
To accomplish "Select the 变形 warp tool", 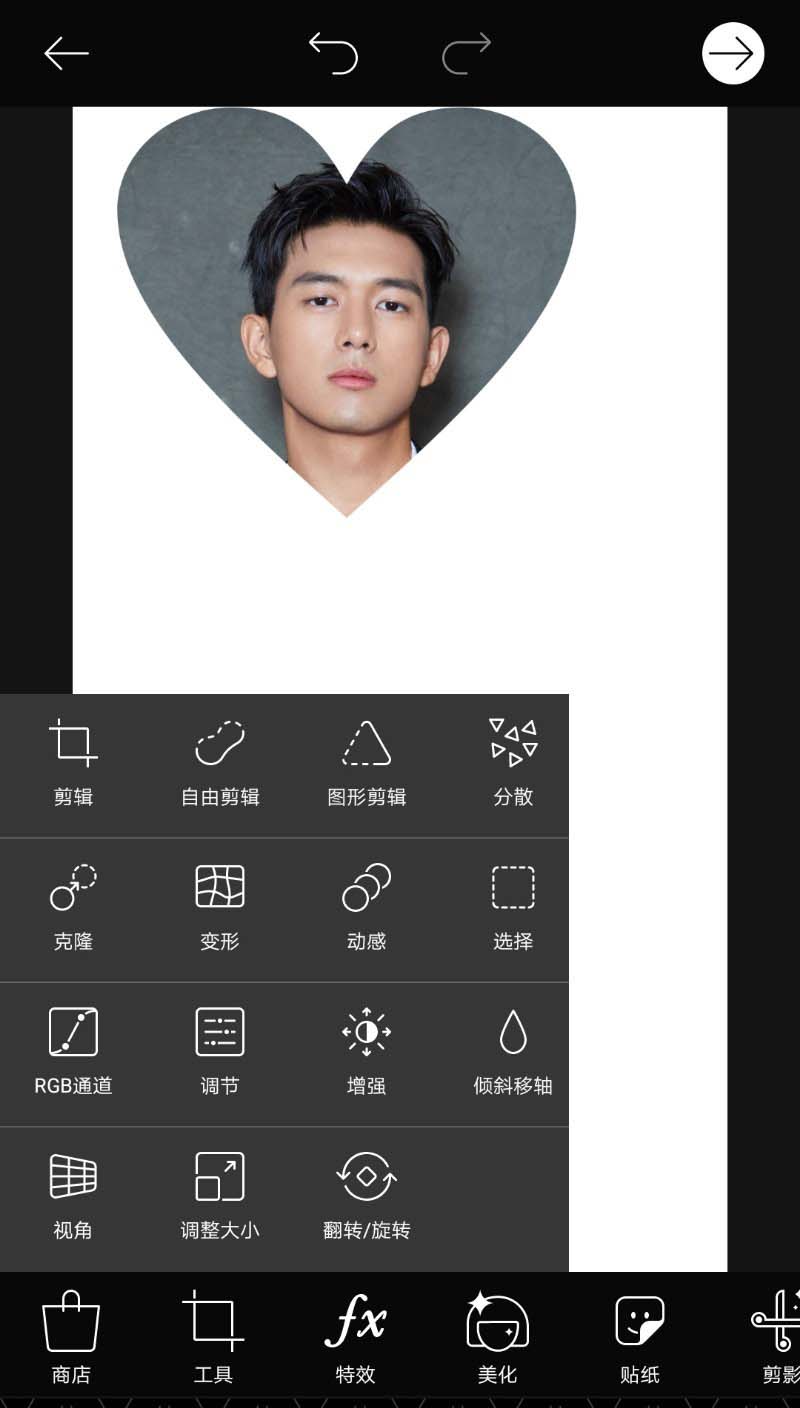I will [220, 907].
